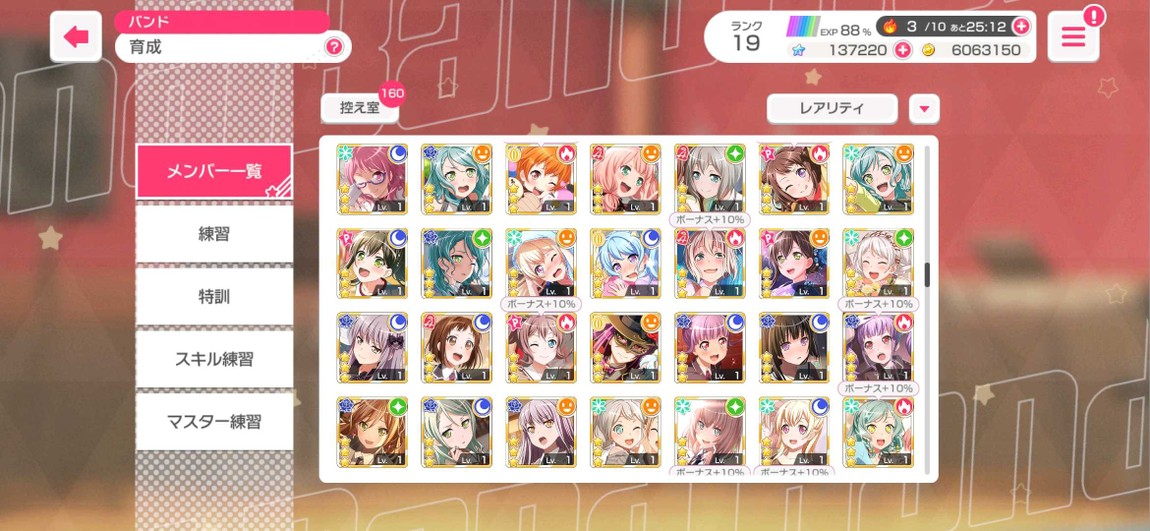
Task: Open the help question mark icon
Action: 334,47
